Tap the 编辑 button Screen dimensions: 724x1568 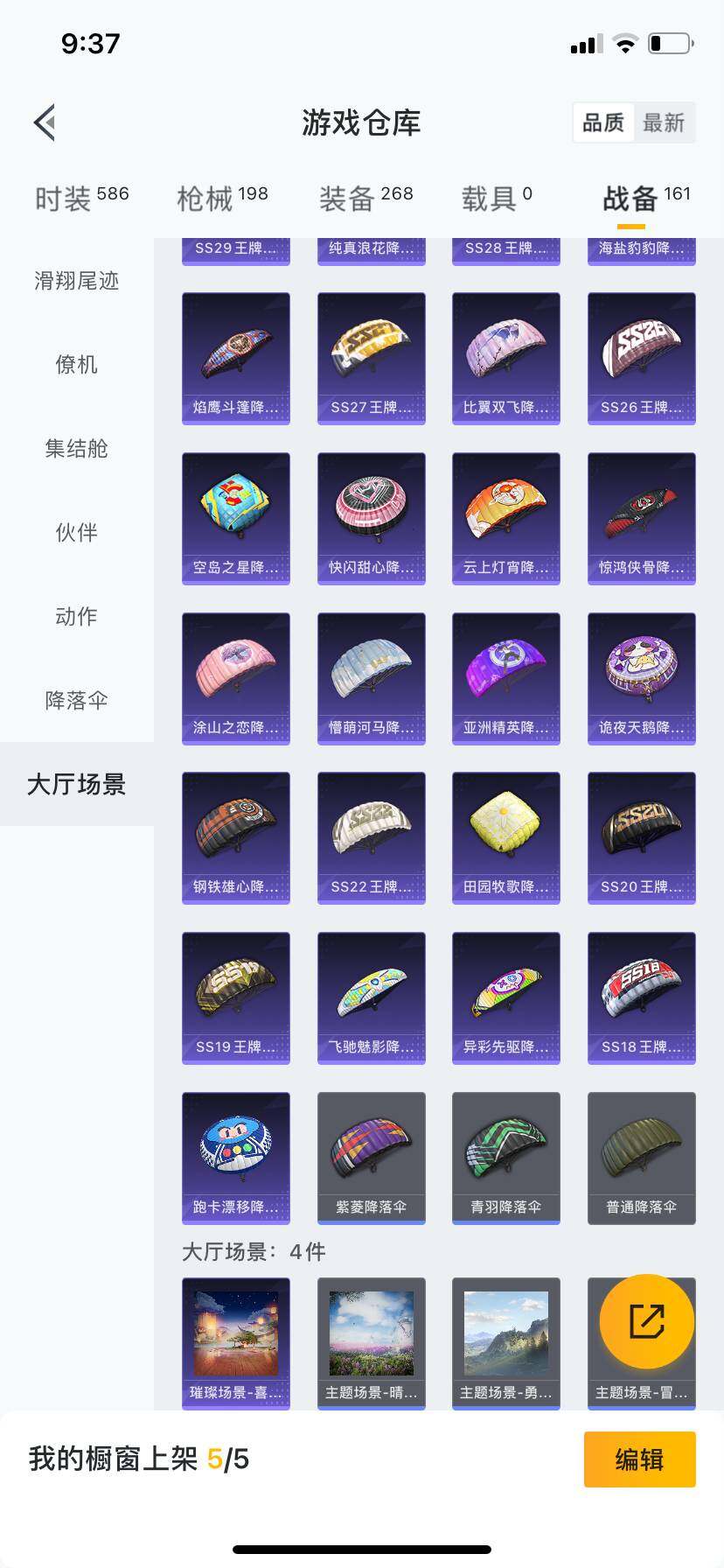click(x=639, y=1459)
